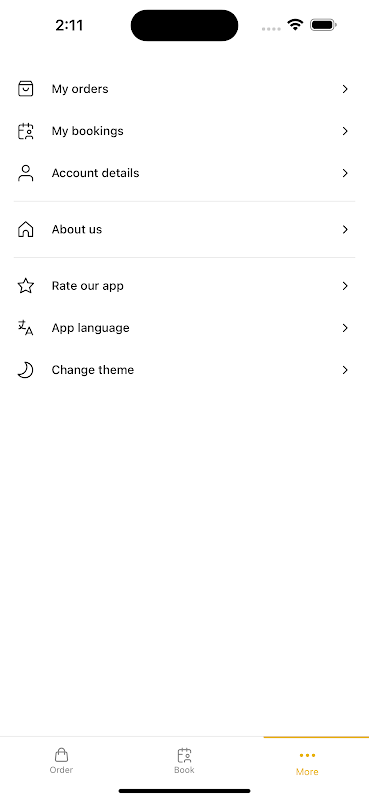Select the More tab
The image size is (369, 800).
click(307, 761)
